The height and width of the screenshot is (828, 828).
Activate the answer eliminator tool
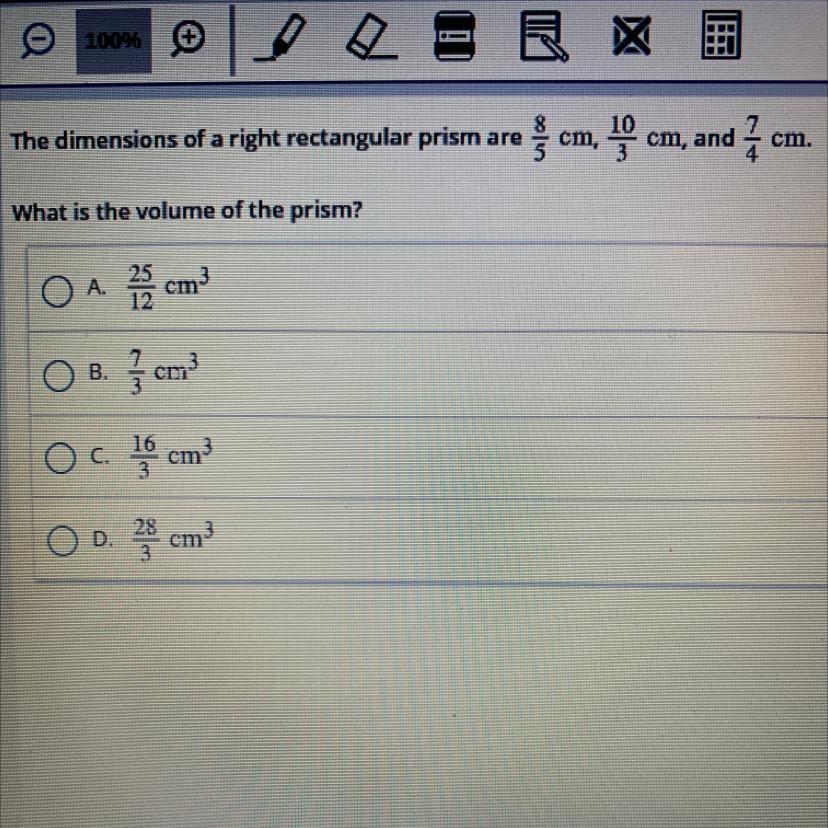632,36
